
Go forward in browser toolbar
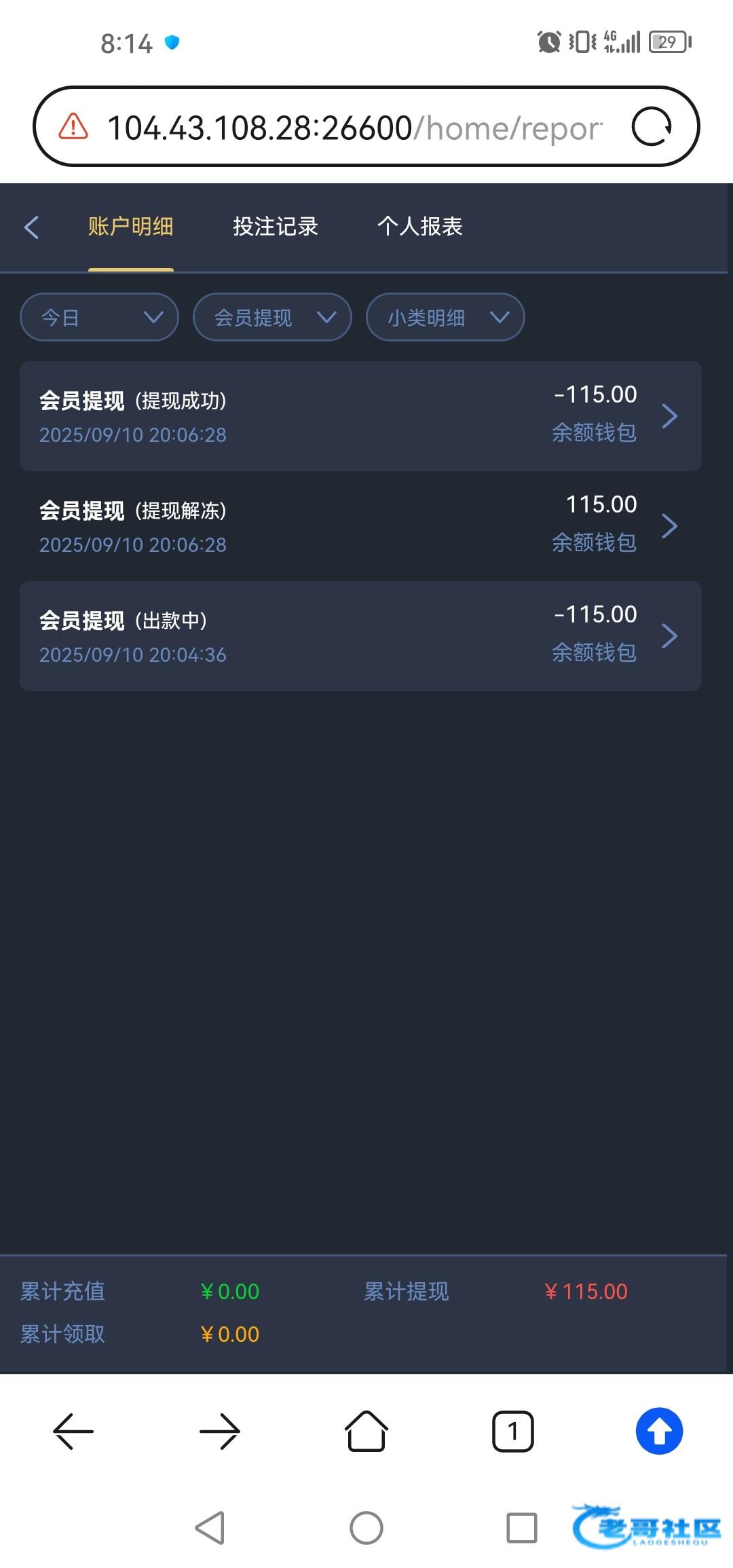point(220,1431)
